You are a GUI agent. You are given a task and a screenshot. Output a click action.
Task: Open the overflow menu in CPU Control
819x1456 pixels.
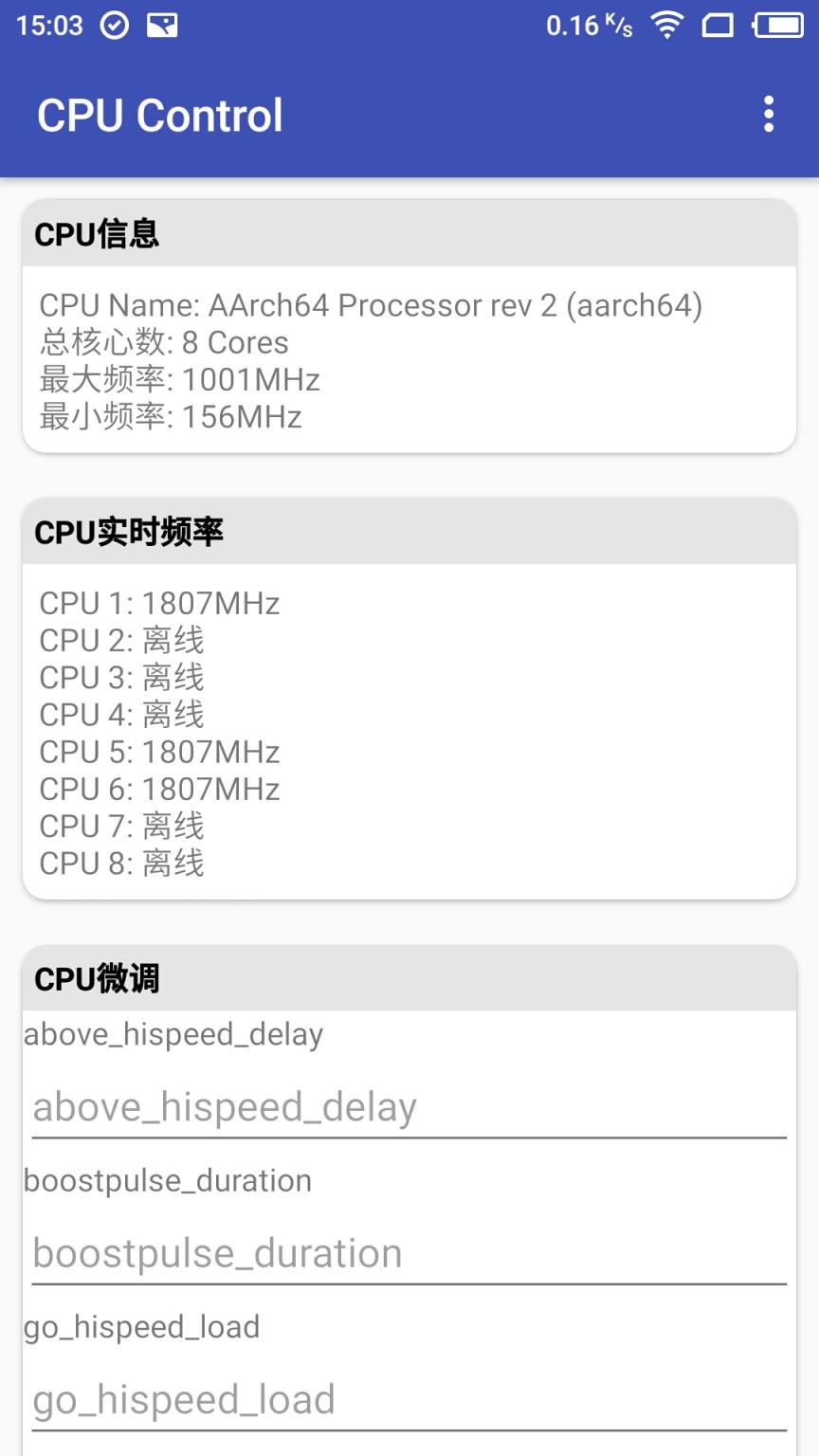[768, 114]
